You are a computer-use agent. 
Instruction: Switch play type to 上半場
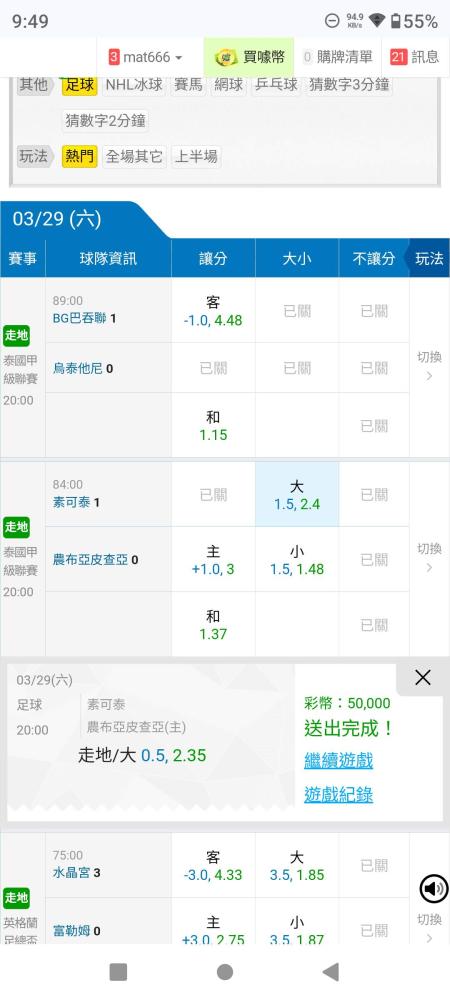click(x=196, y=156)
